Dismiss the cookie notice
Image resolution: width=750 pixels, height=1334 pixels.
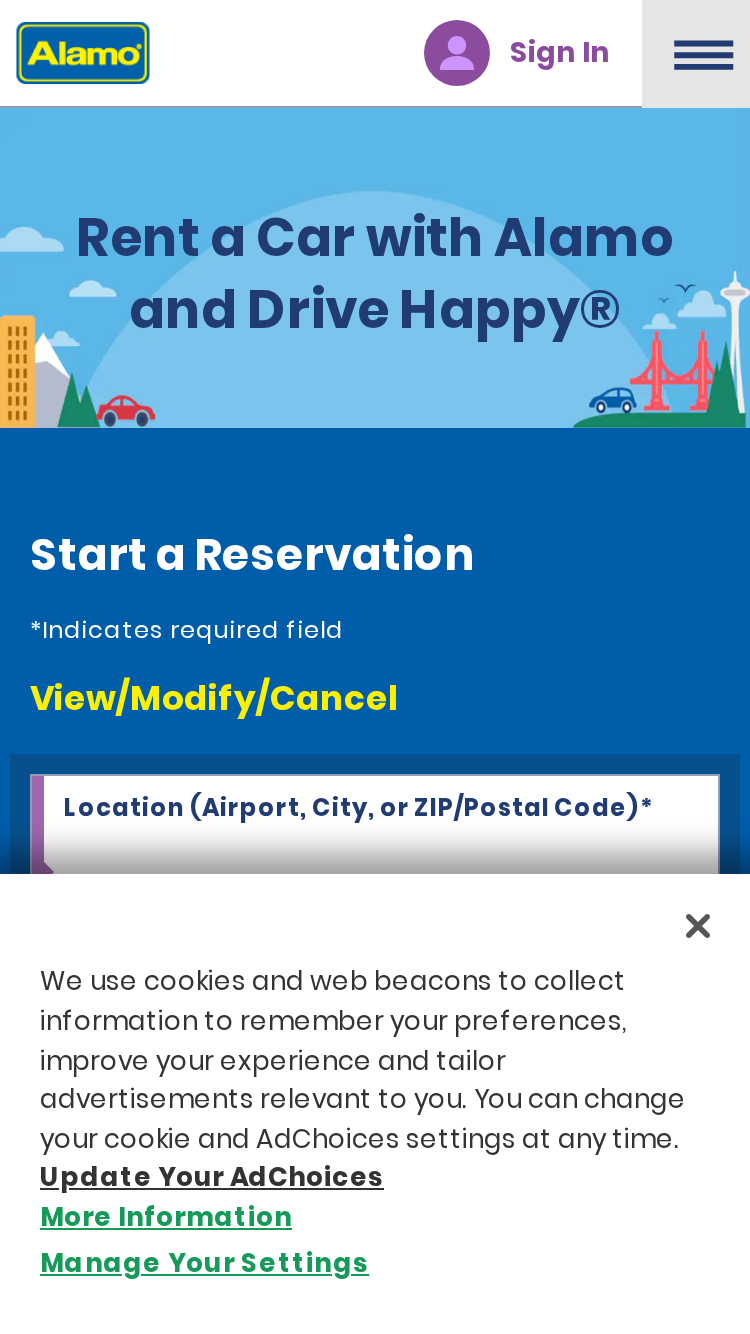point(698,926)
